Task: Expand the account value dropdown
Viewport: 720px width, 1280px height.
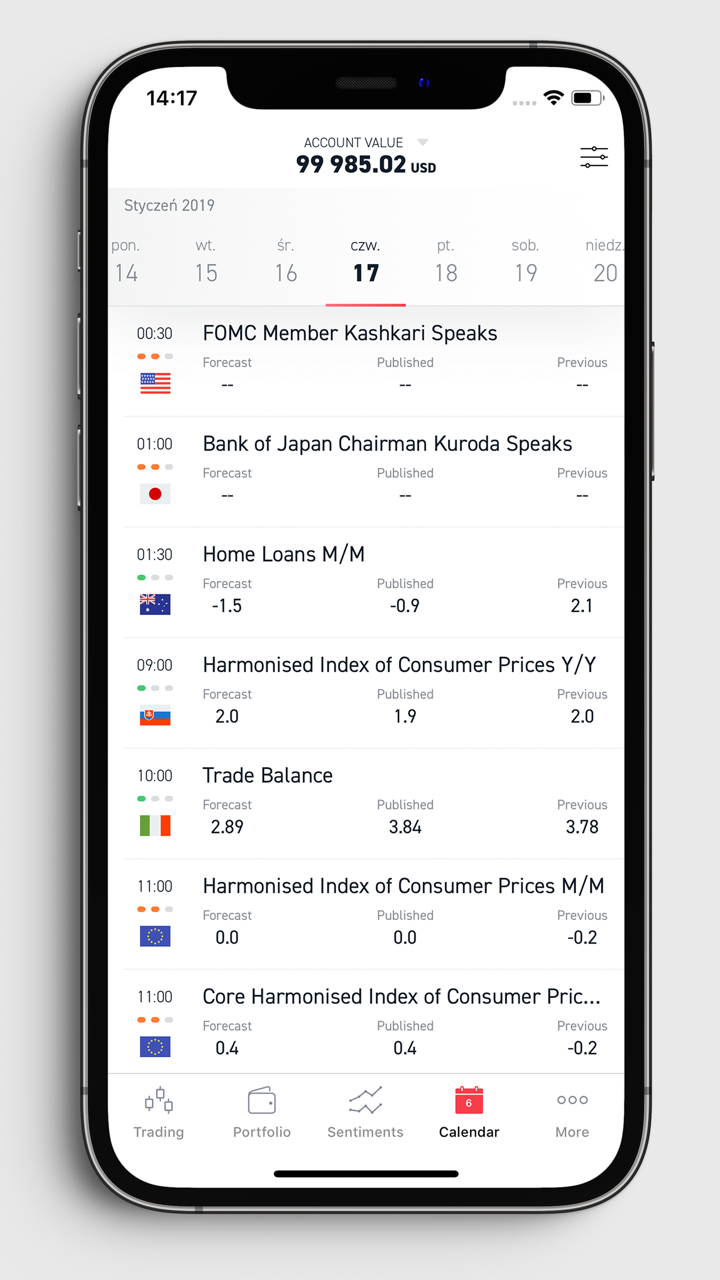Action: coord(422,143)
